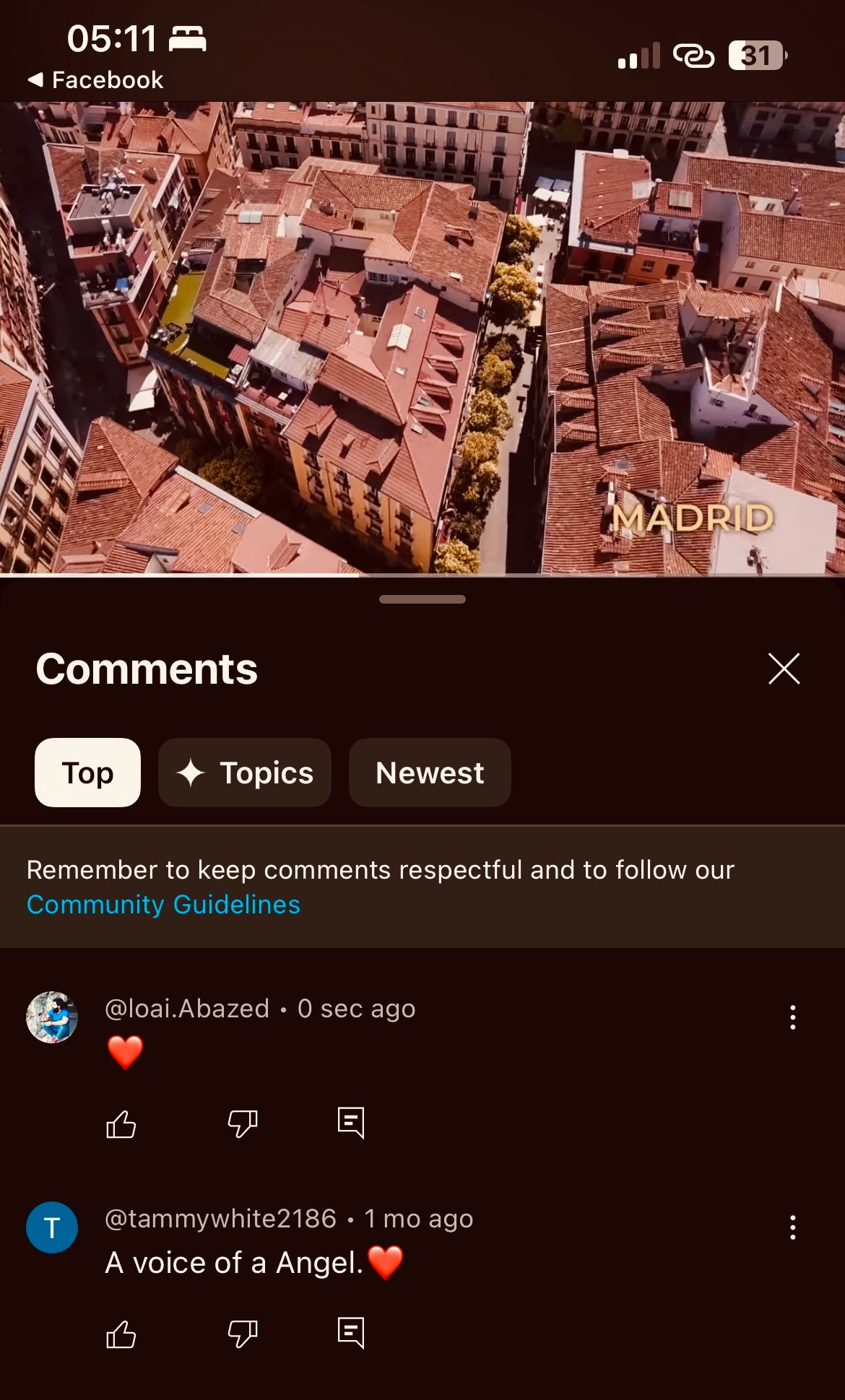This screenshot has height=1400, width=845.
Task: Like @tammywhite2186's comment
Action: tap(121, 1334)
